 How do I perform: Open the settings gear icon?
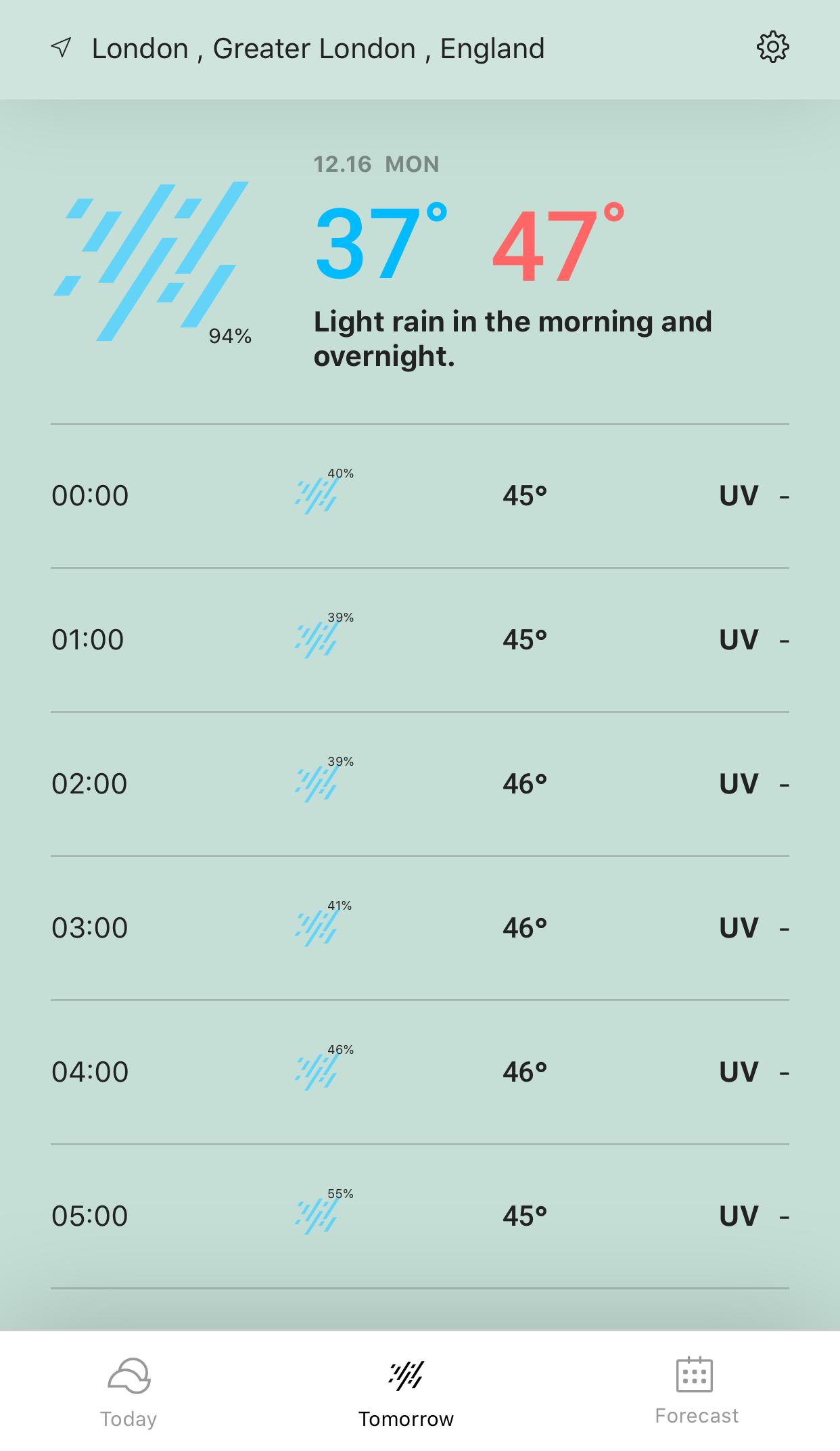tap(772, 47)
